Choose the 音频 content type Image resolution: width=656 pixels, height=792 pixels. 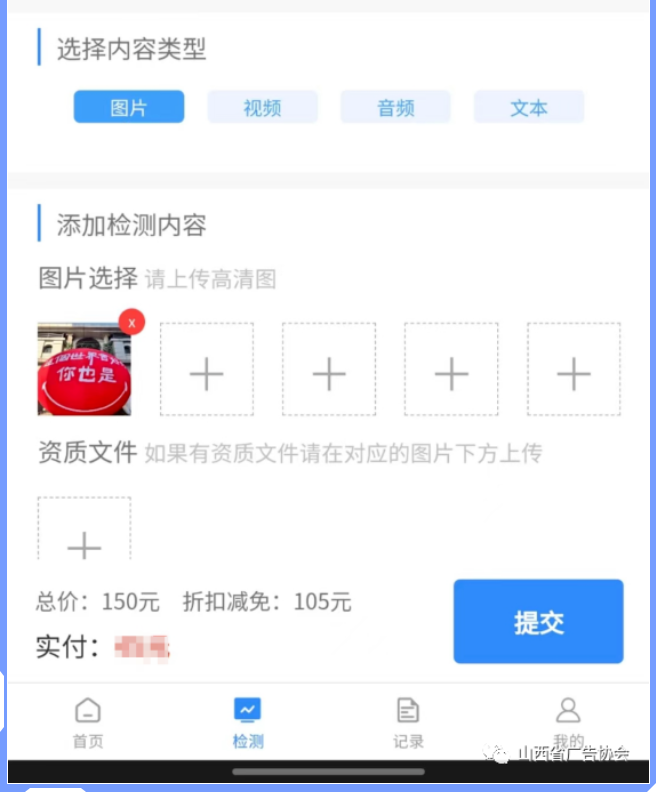coord(395,107)
